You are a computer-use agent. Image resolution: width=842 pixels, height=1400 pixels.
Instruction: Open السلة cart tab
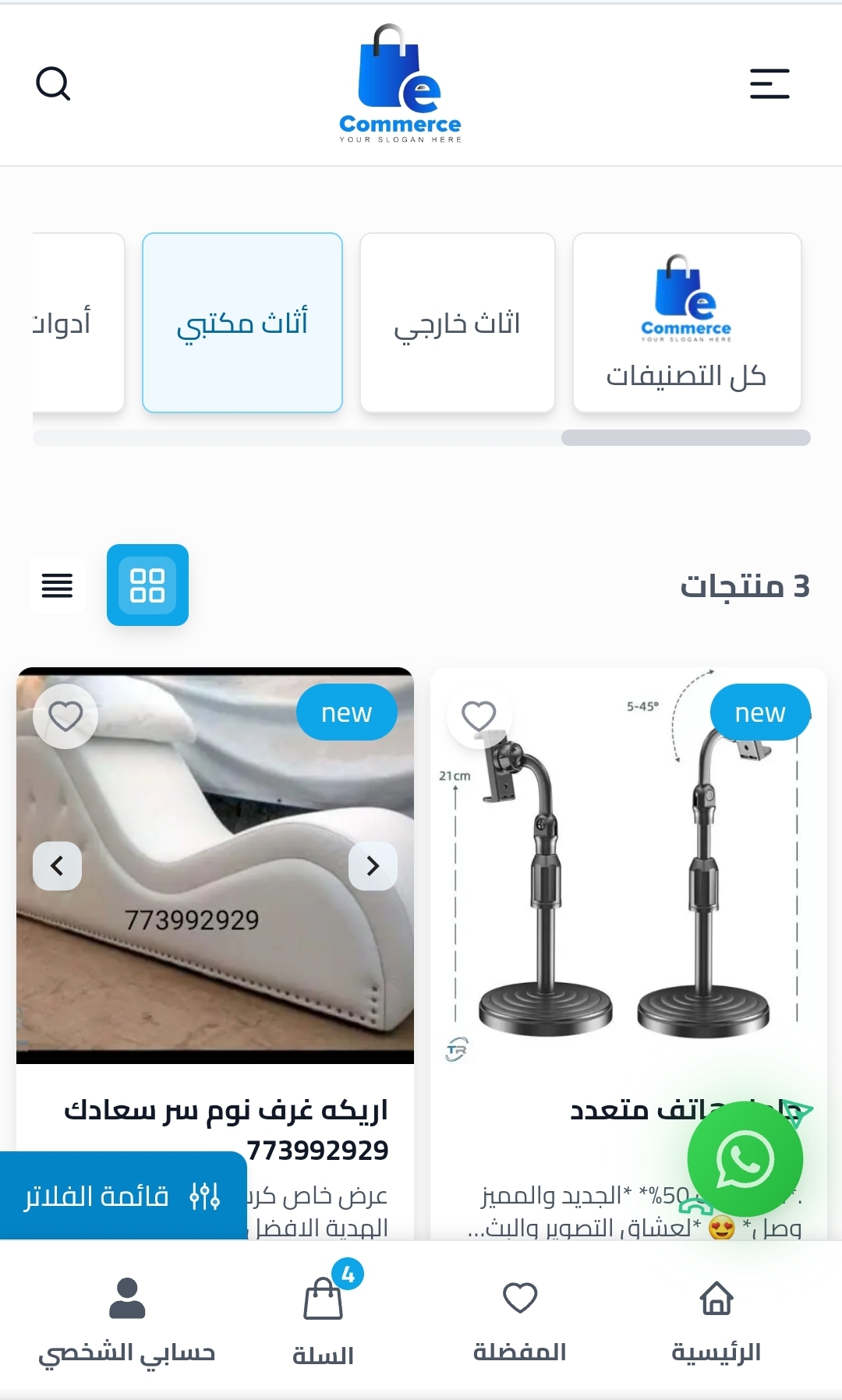(x=324, y=1319)
